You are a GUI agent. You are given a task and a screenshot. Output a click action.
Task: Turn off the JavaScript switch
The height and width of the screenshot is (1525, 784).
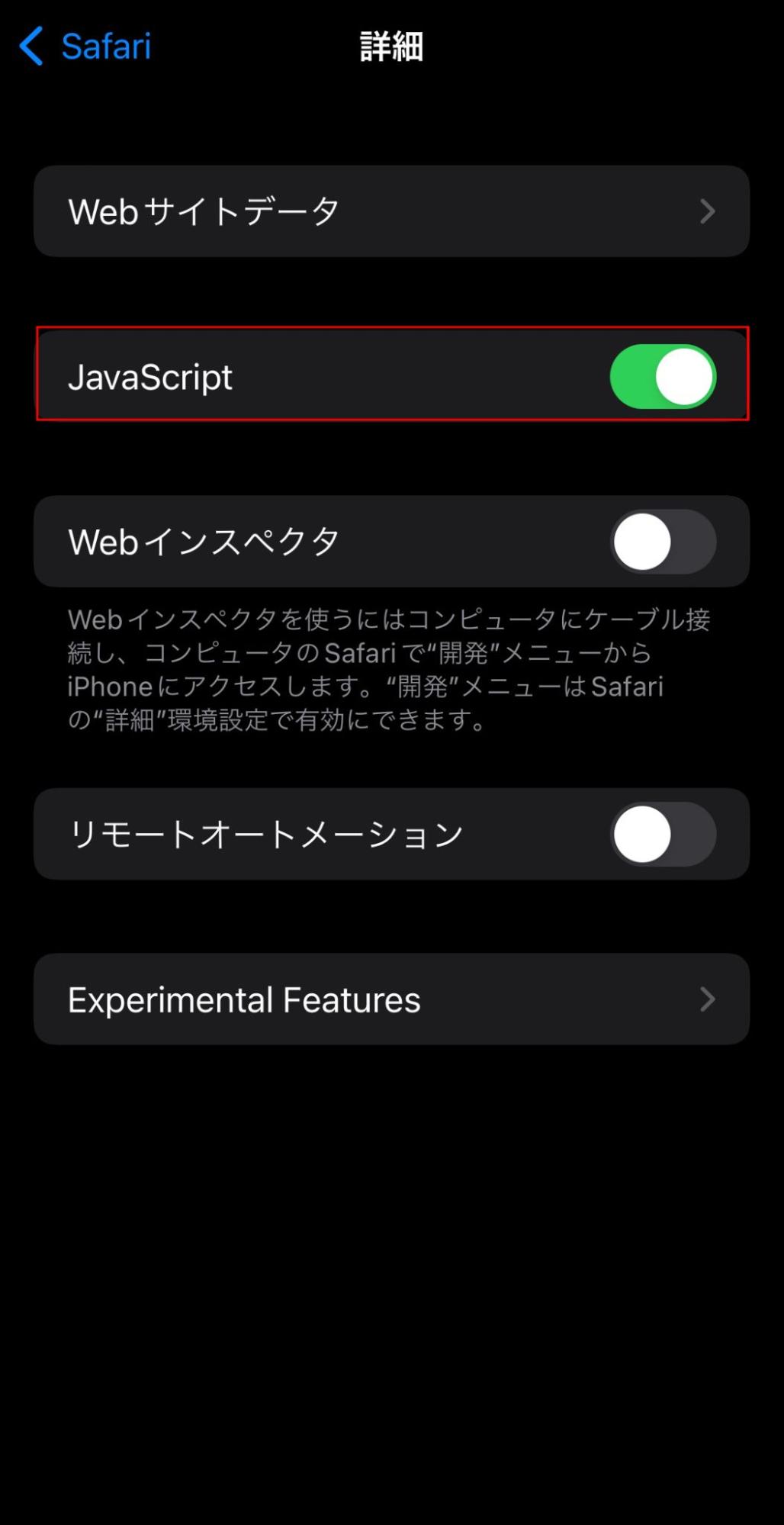coord(662,376)
